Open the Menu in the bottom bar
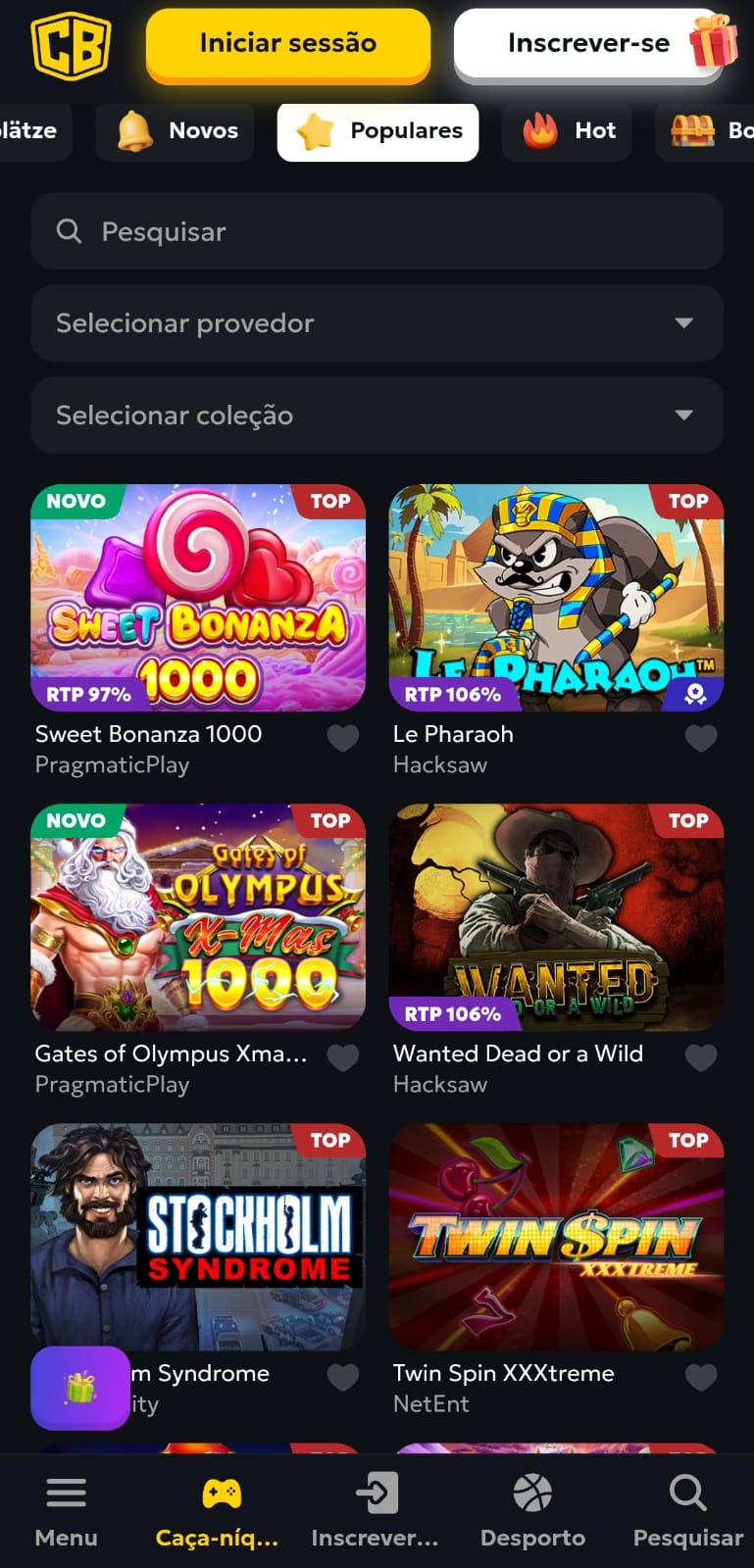This screenshot has height=1568, width=754. tap(66, 1511)
